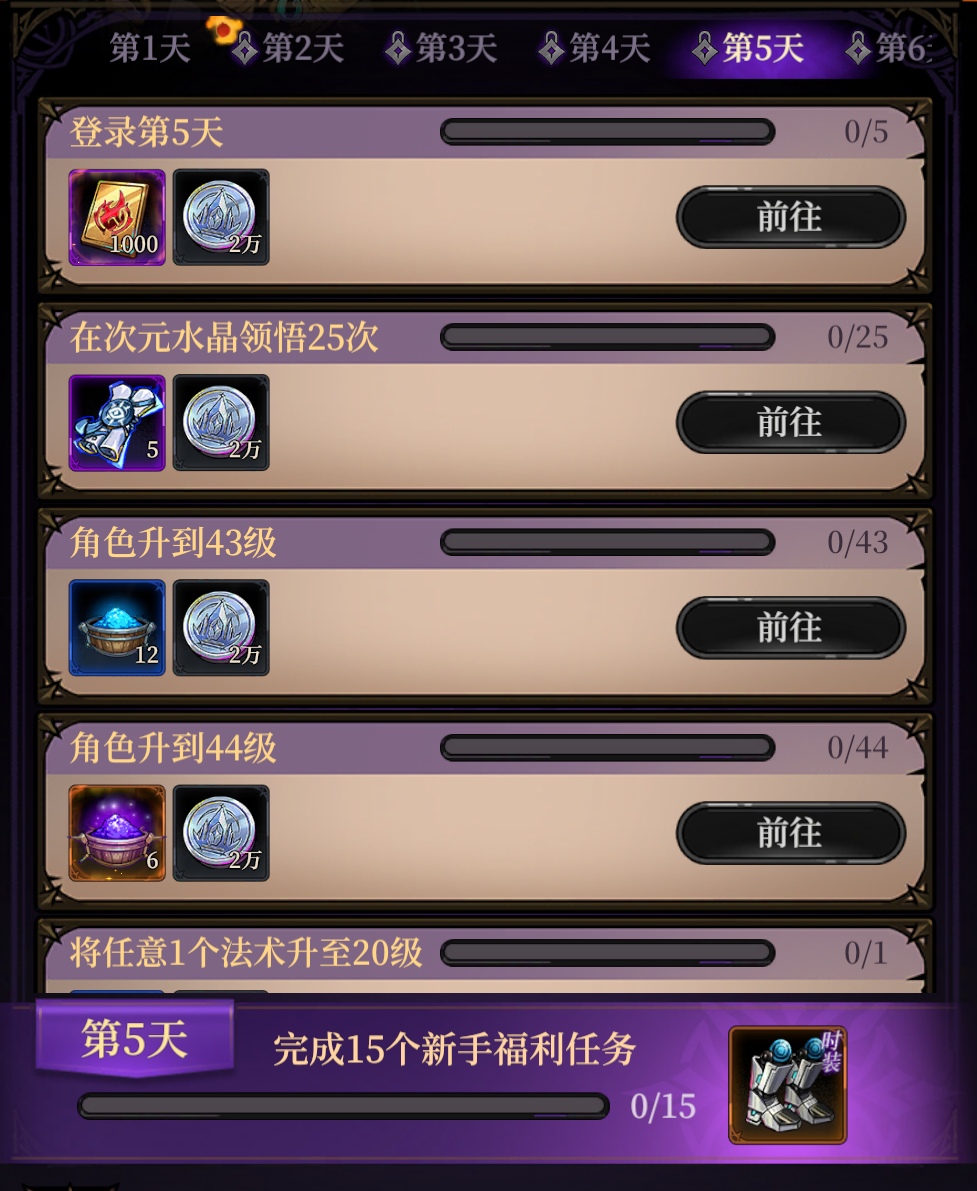Viewport: 977px width, 1191px height.
Task: Select the 第4天 tab
Action: 596,48
